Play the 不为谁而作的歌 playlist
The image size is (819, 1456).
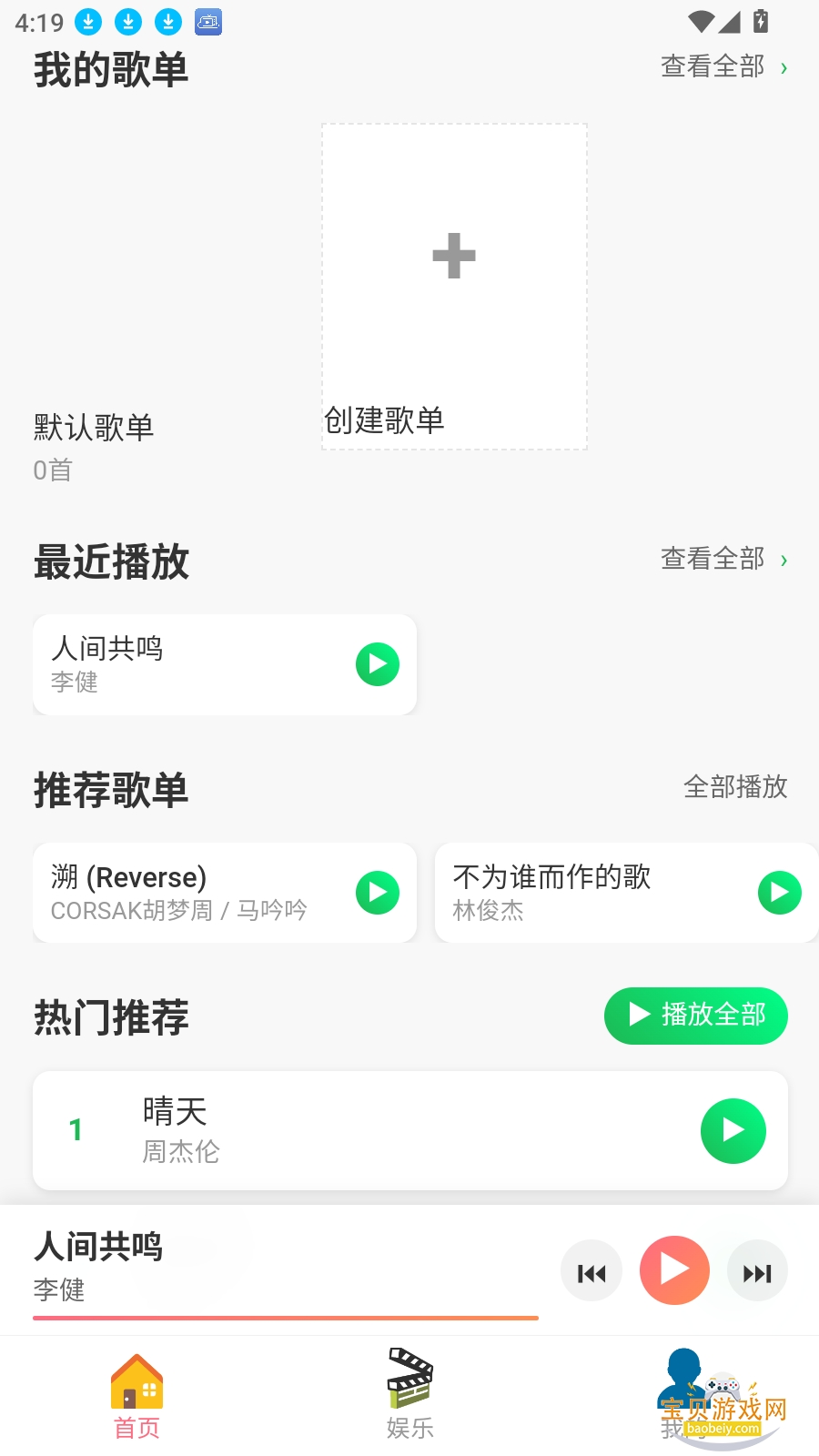[779, 893]
